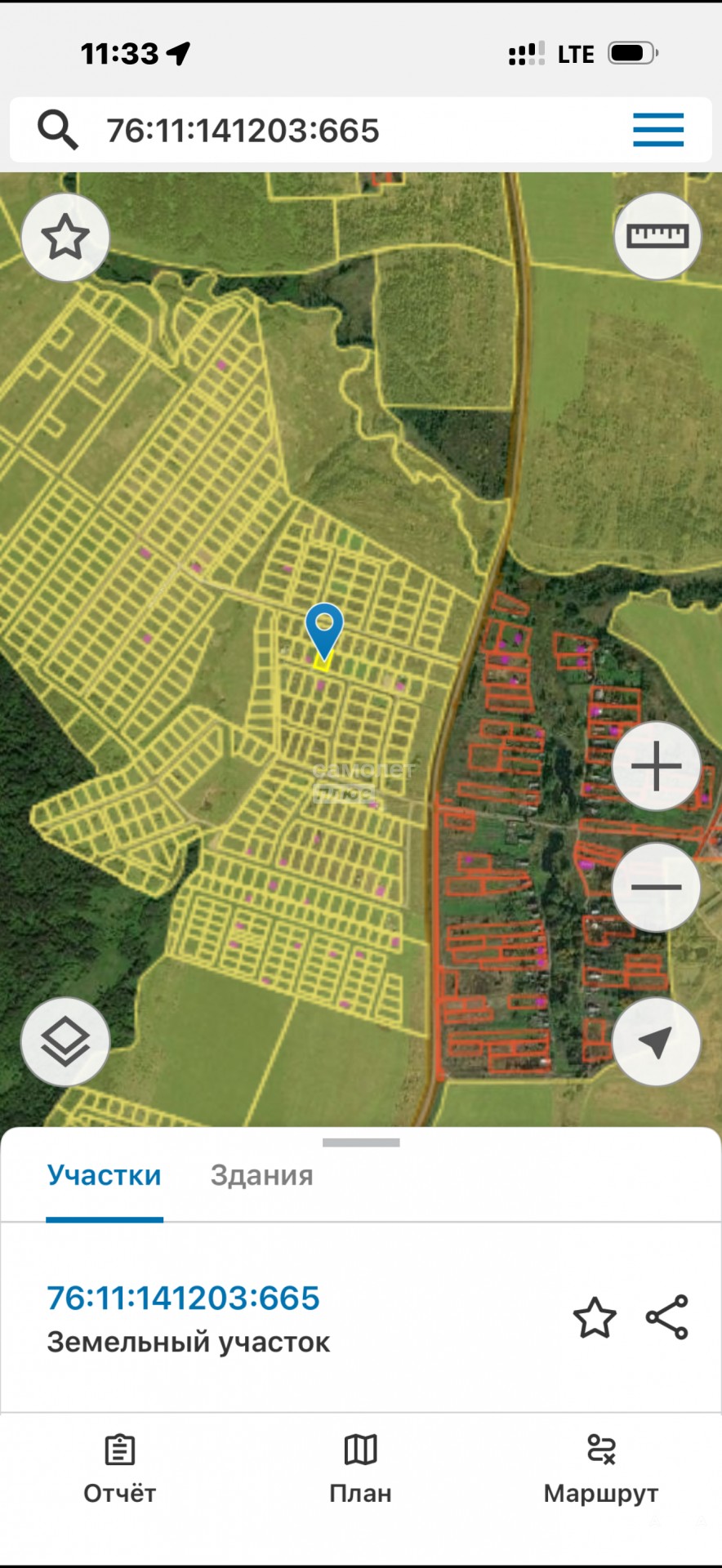Open the hamburger menu

(x=657, y=130)
